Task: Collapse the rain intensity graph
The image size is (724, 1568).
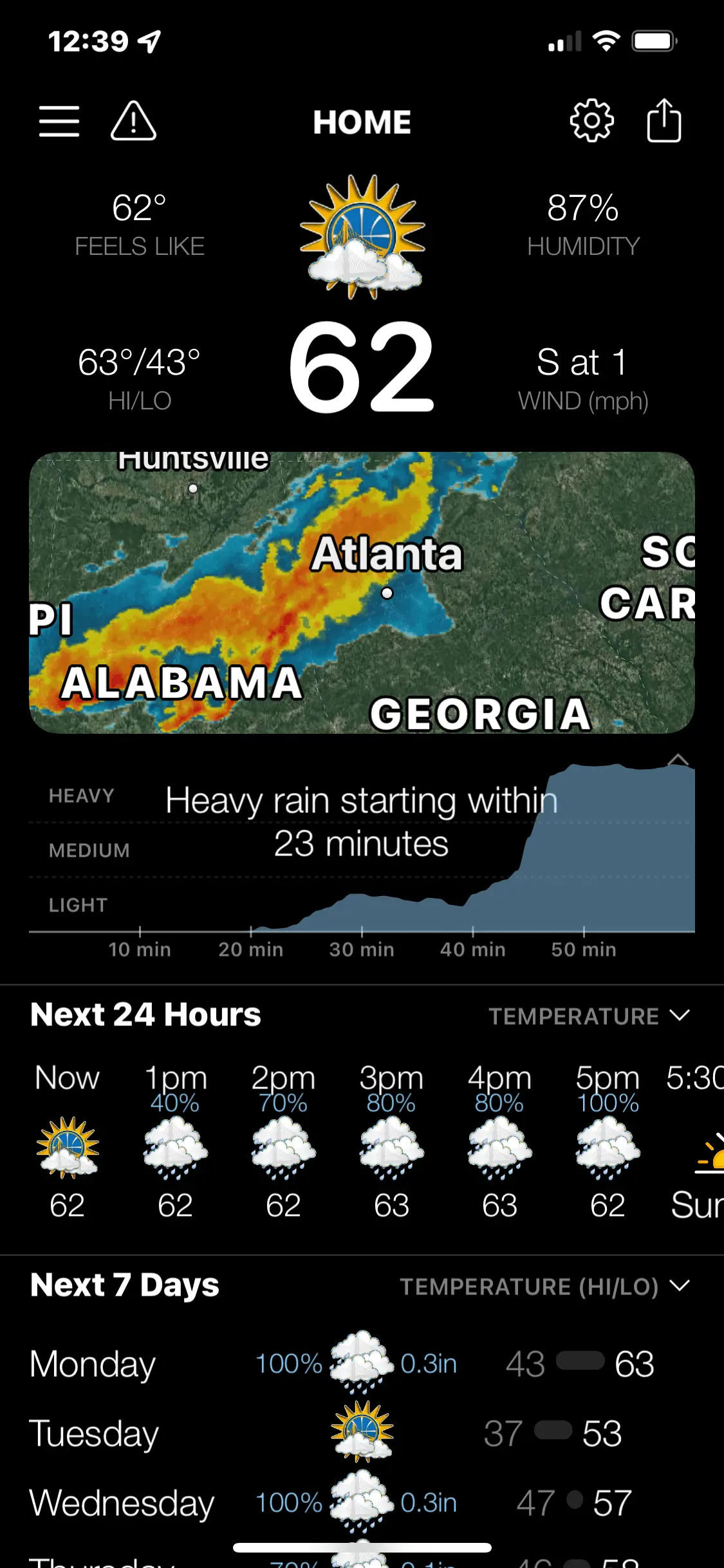Action: coord(678,760)
